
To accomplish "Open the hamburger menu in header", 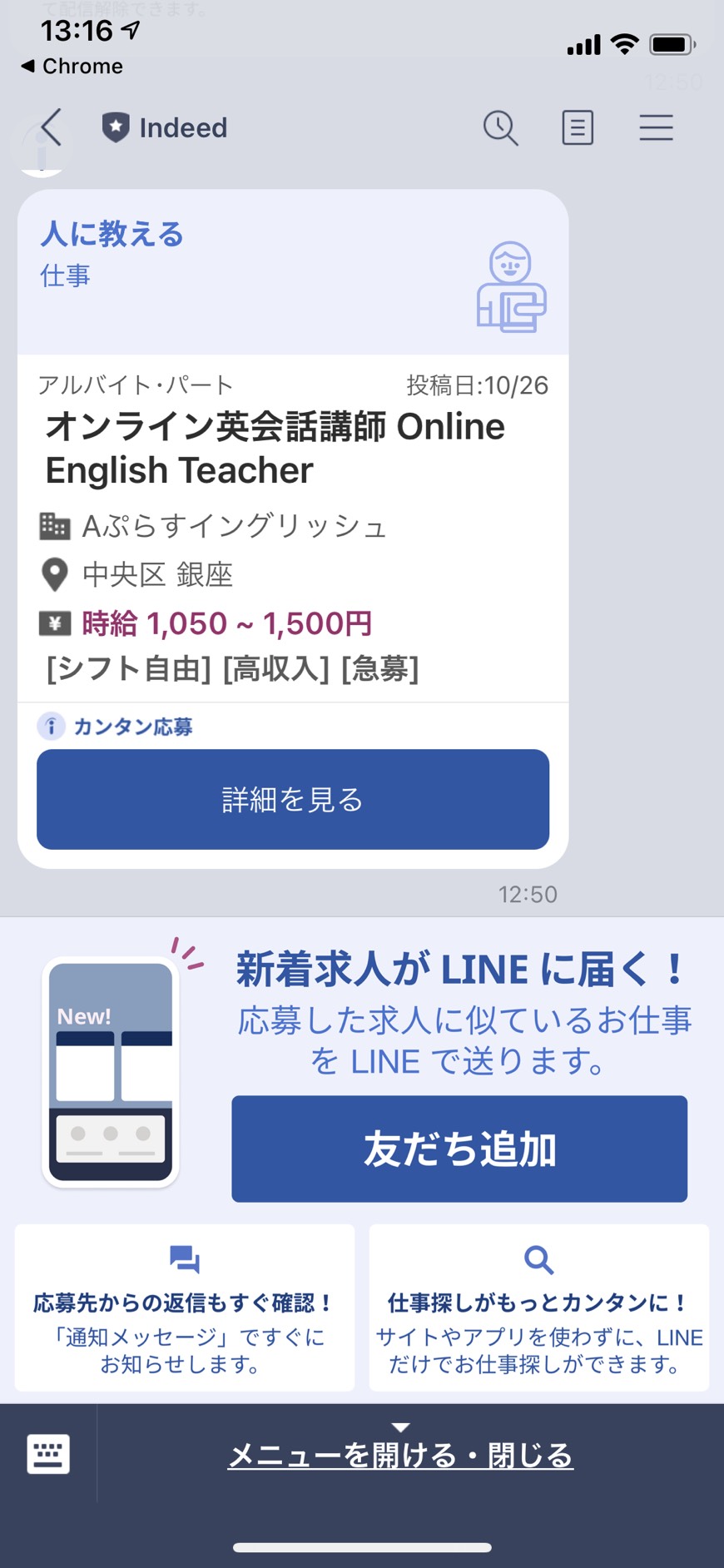I will [656, 127].
